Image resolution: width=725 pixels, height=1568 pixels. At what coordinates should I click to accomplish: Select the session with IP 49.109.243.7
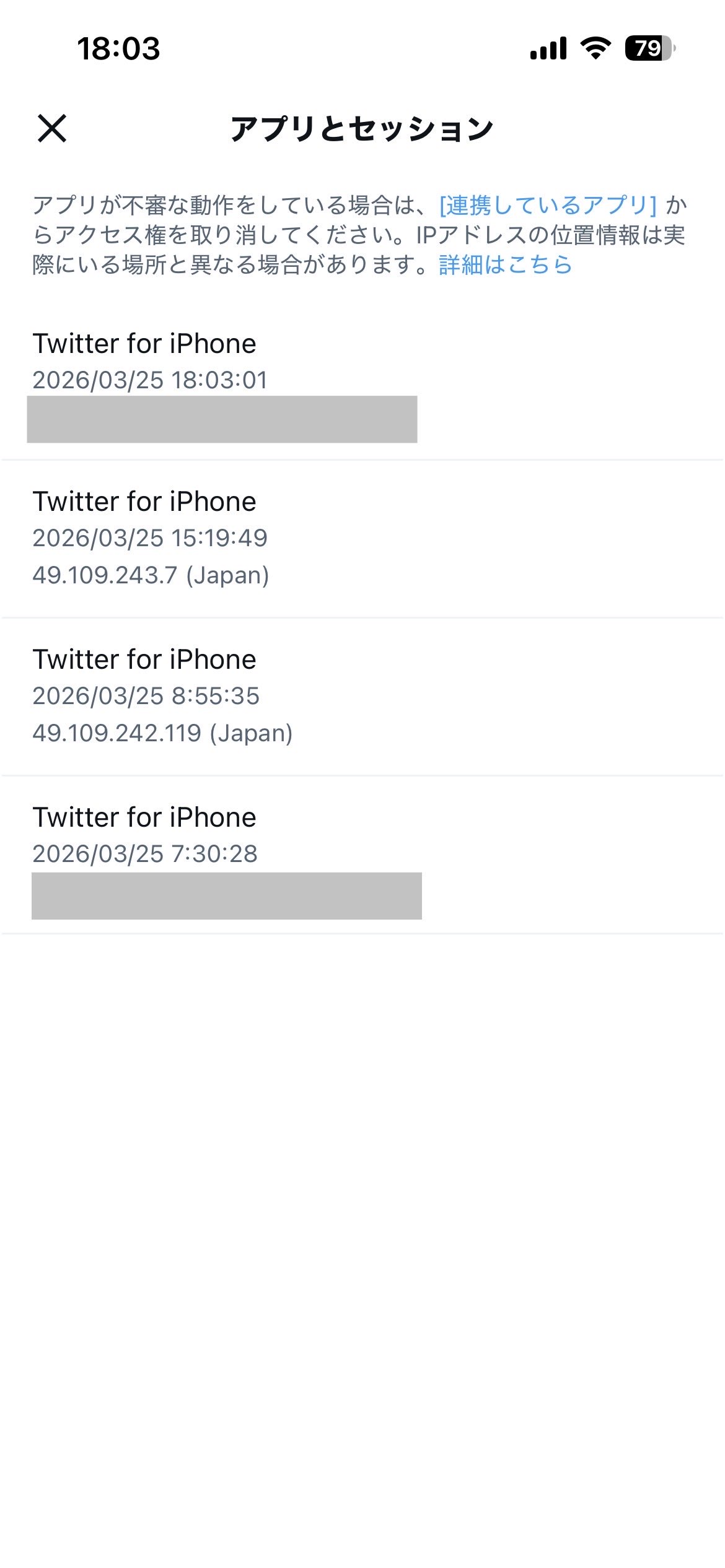coord(362,538)
